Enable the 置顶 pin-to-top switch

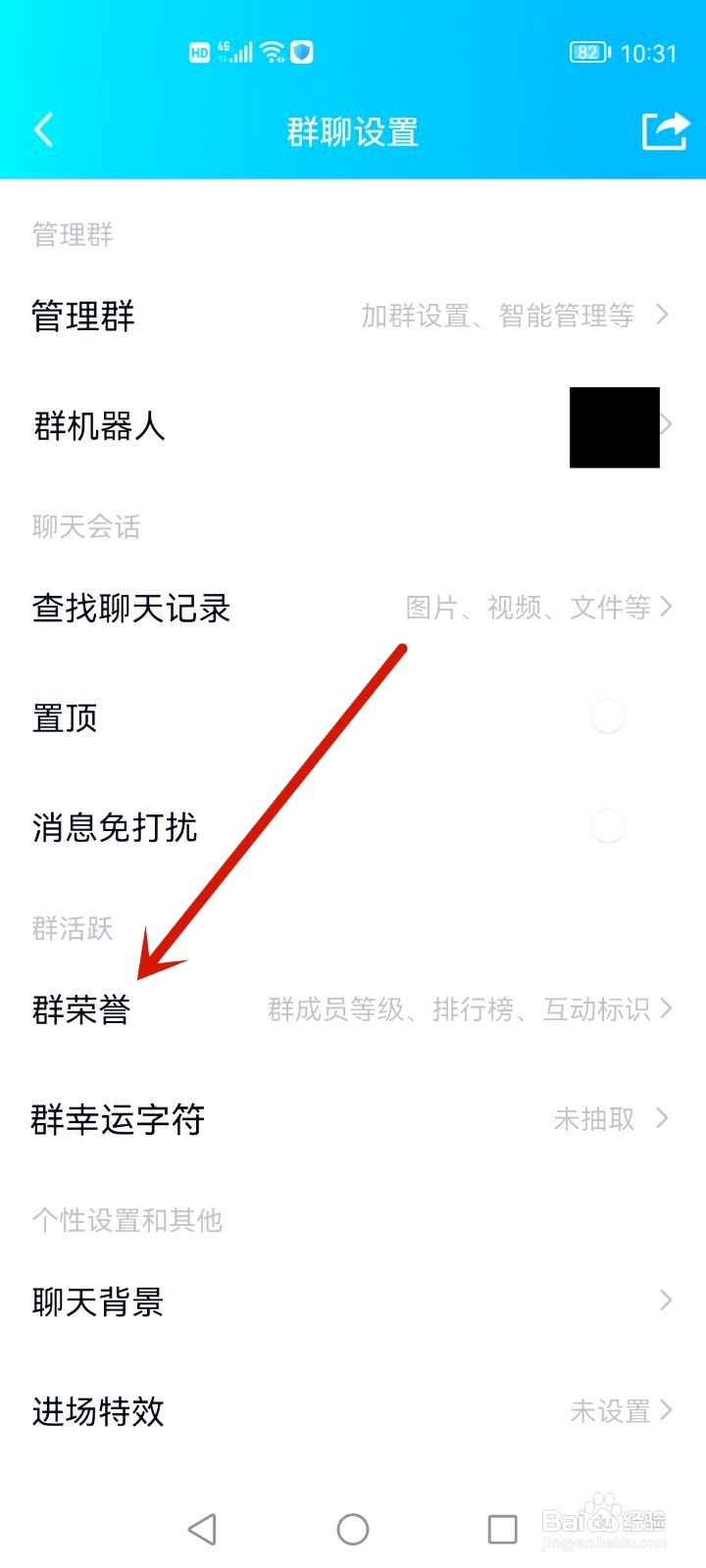tap(608, 717)
